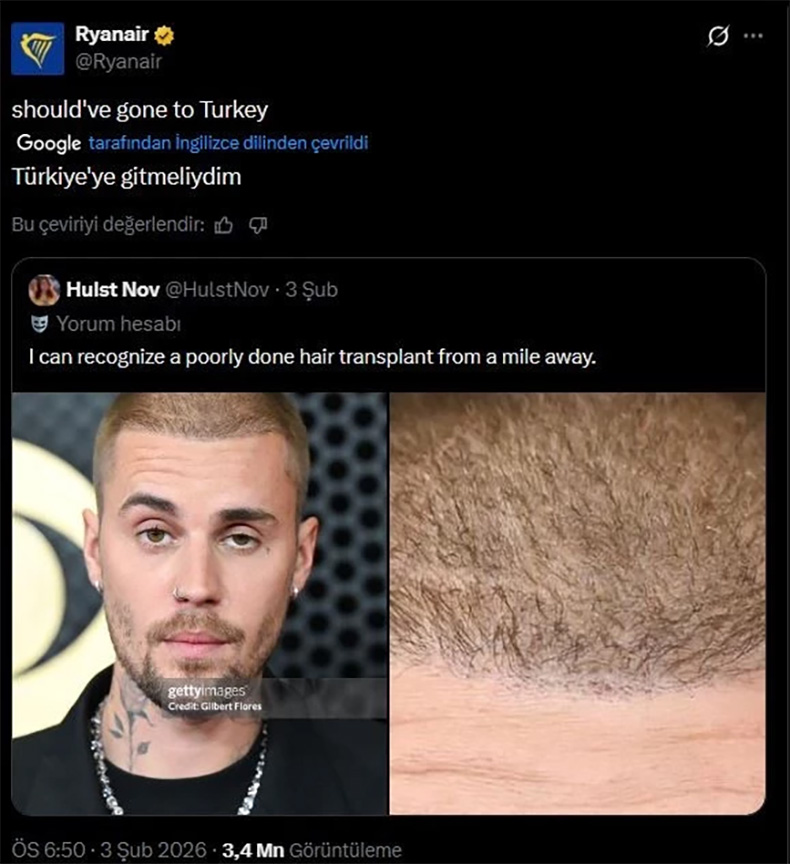790x864 pixels.
Task: Tap the Google translation attribution link
Action: click(x=228, y=143)
